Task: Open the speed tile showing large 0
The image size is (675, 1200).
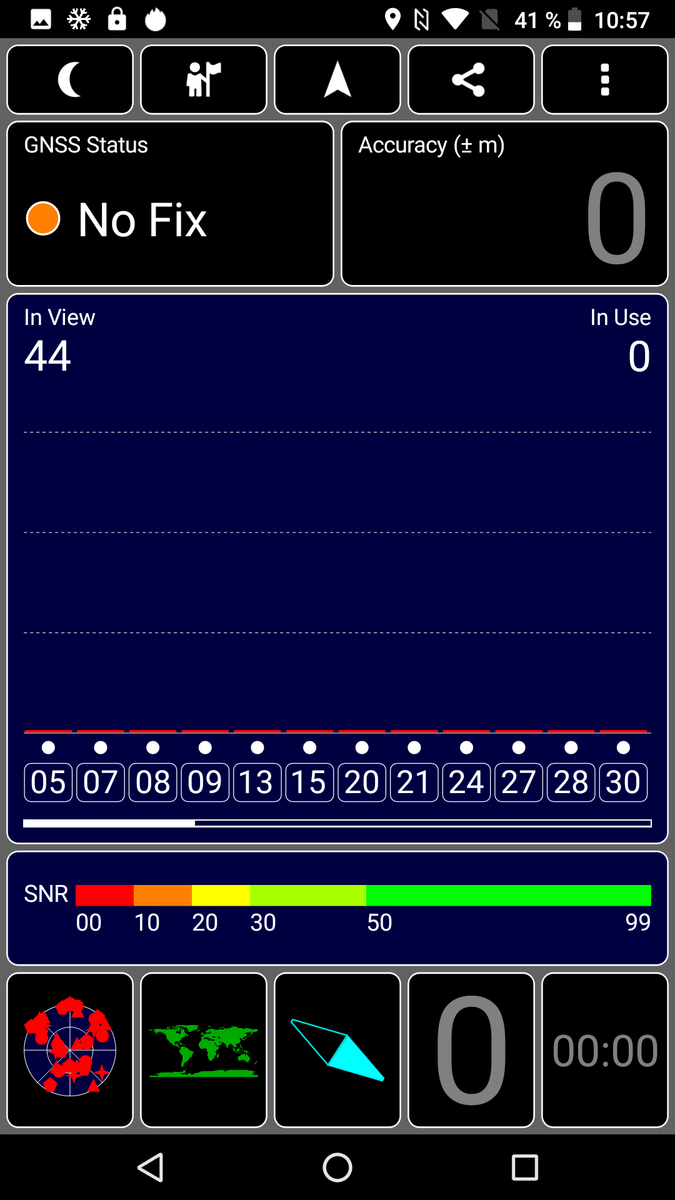Action: tap(471, 1050)
